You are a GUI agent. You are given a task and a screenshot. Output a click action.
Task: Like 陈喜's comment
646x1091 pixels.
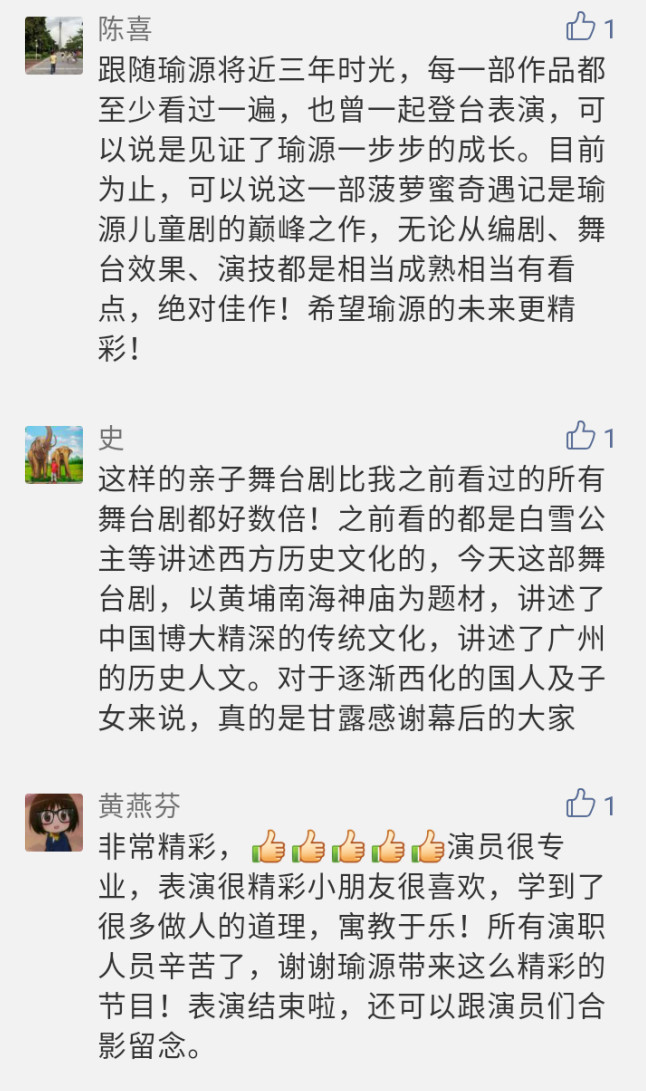(x=581, y=27)
